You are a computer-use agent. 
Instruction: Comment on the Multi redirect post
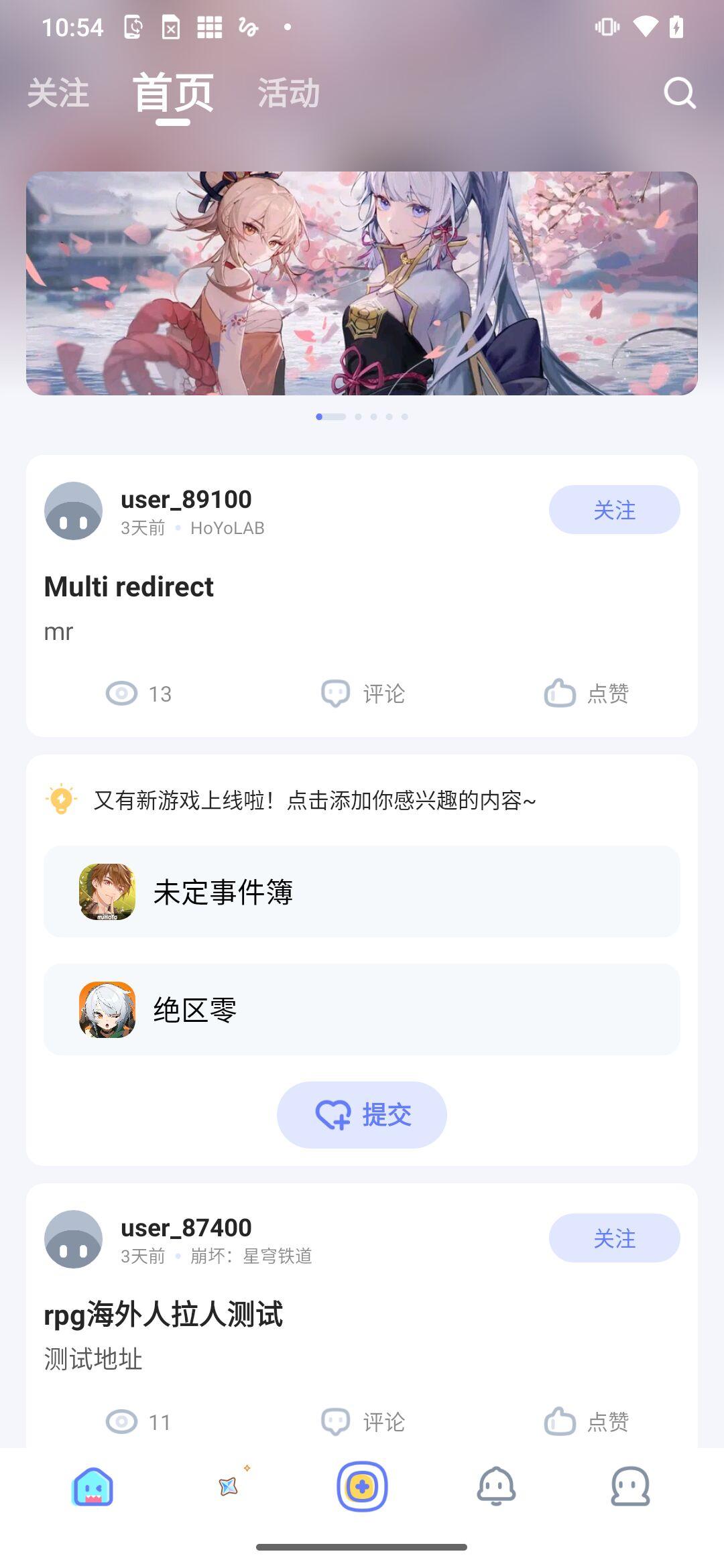tap(363, 694)
